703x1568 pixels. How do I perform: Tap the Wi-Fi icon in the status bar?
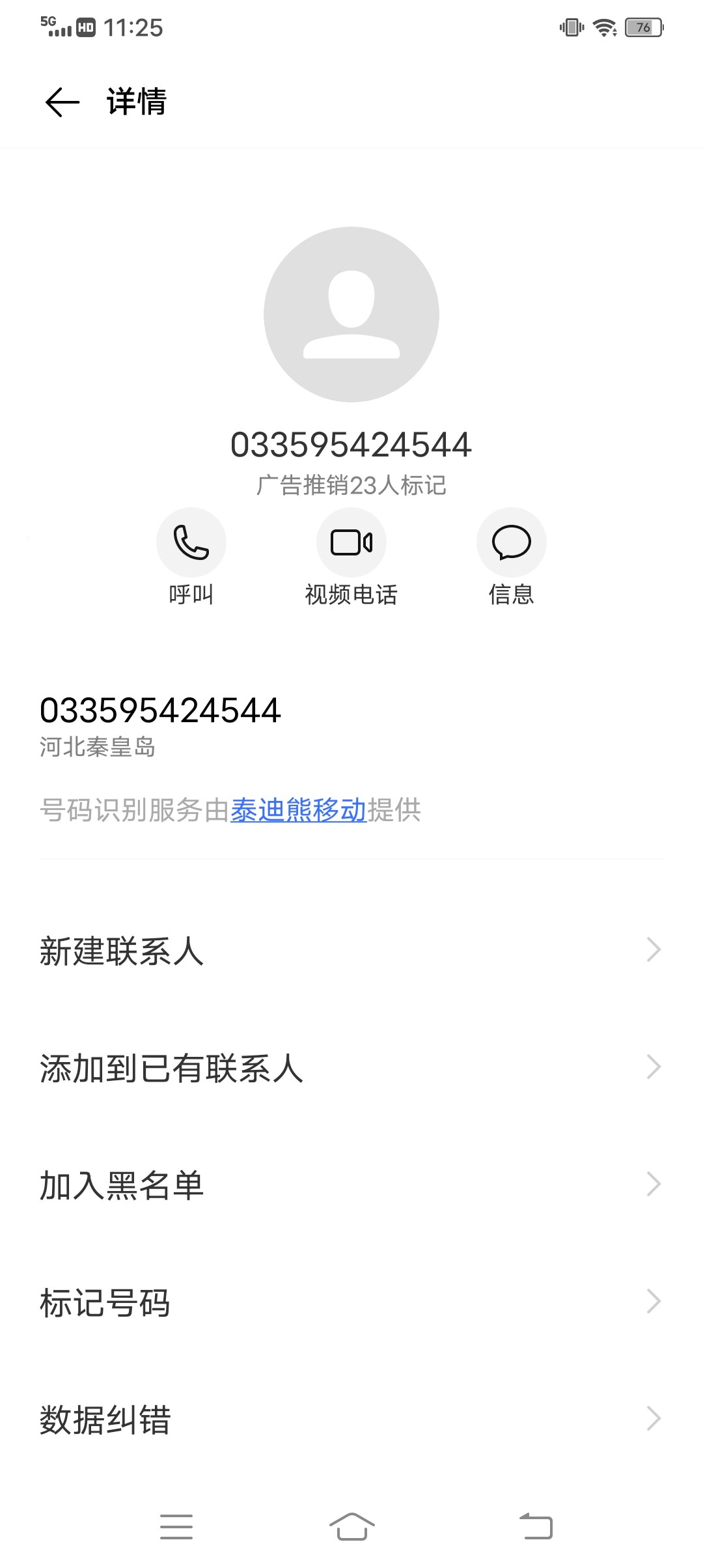(x=604, y=27)
